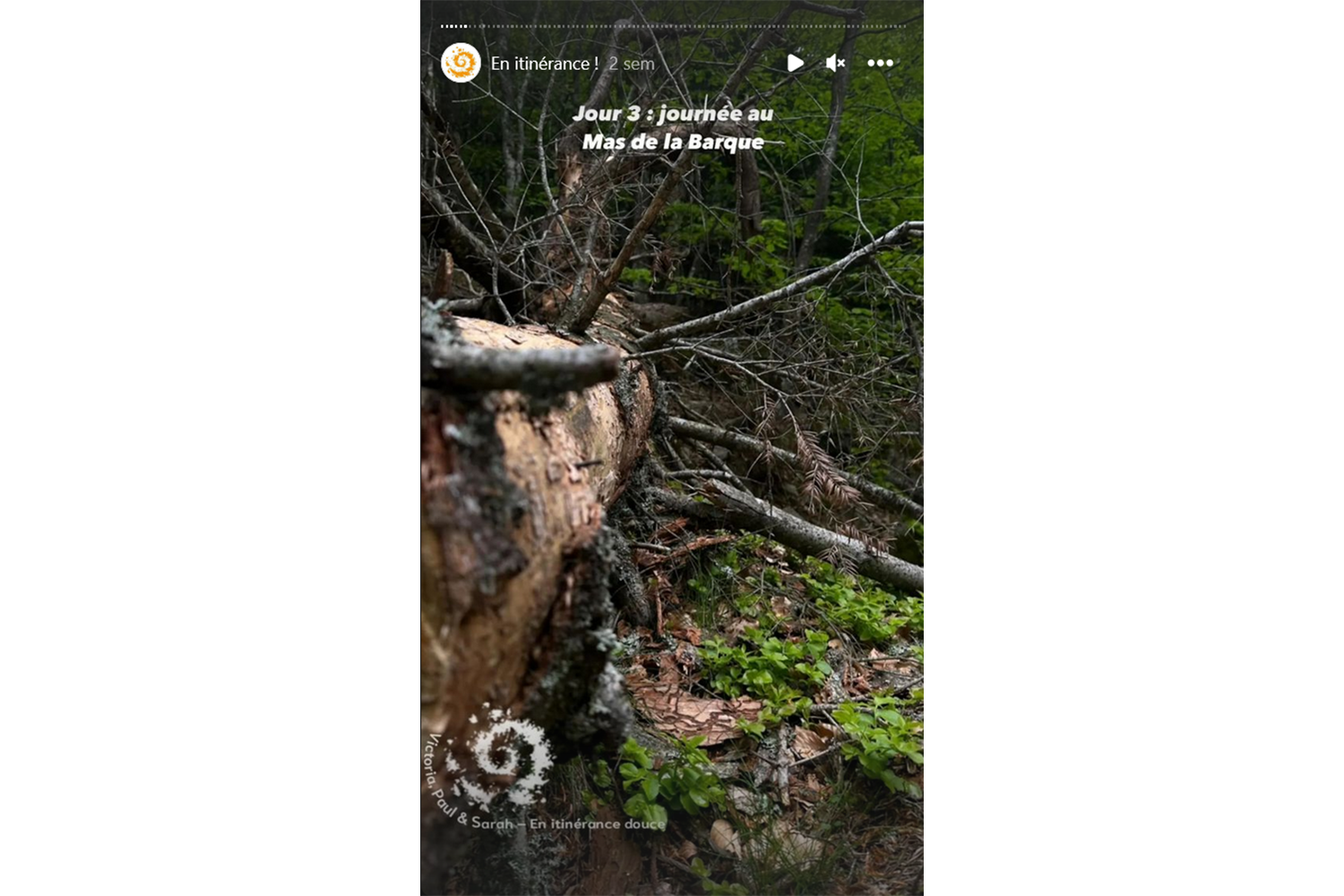Unmute the story sound
Screen dimensions: 1344x896
click(835, 63)
